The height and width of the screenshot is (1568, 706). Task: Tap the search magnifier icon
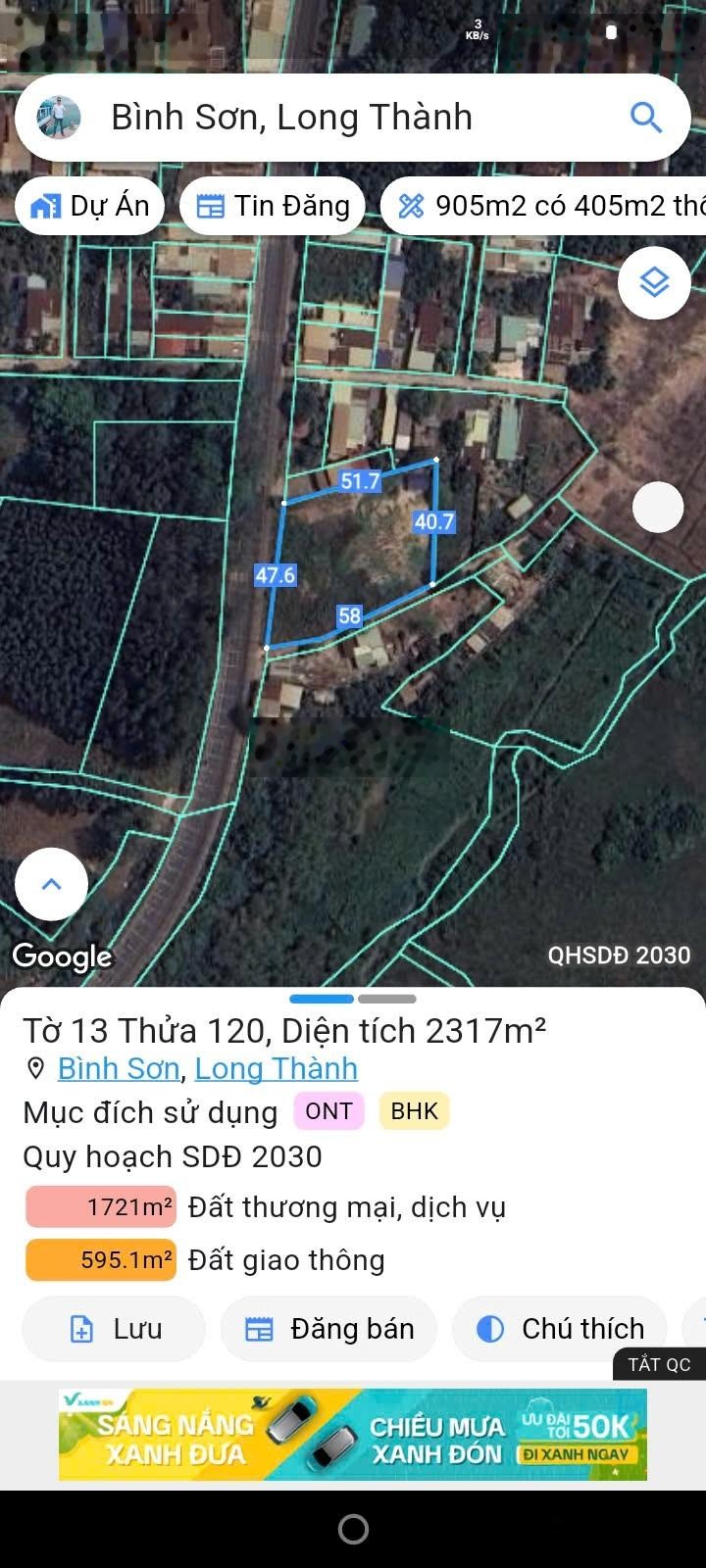(x=645, y=117)
